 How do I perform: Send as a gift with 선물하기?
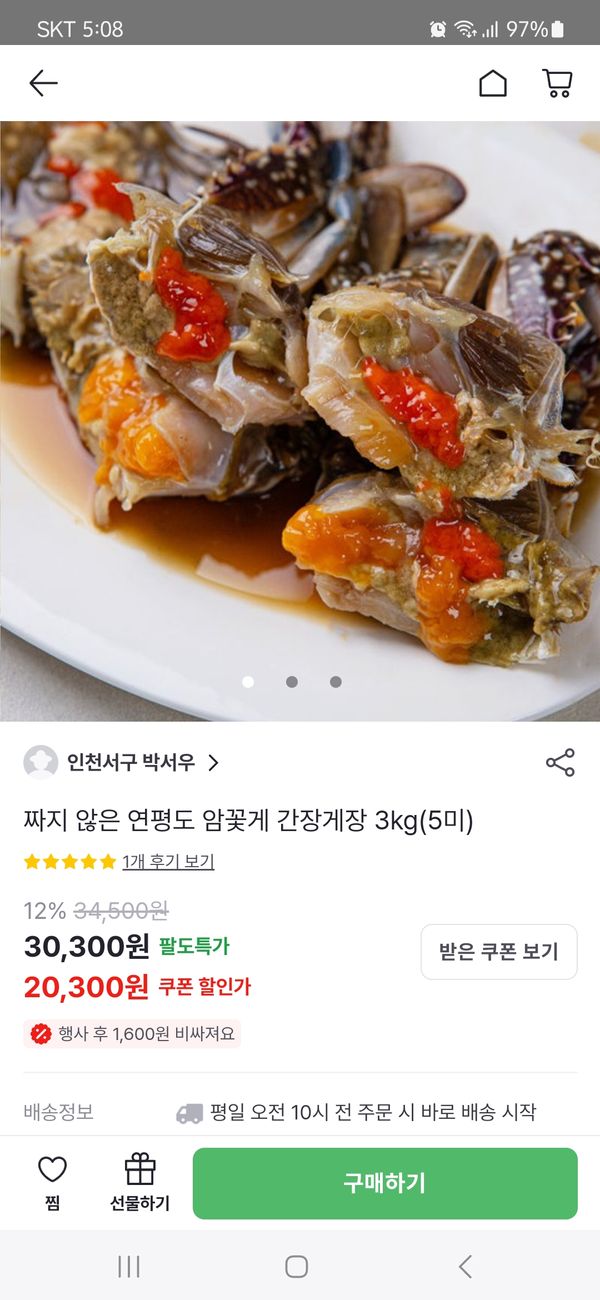(x=140, y=1182)
